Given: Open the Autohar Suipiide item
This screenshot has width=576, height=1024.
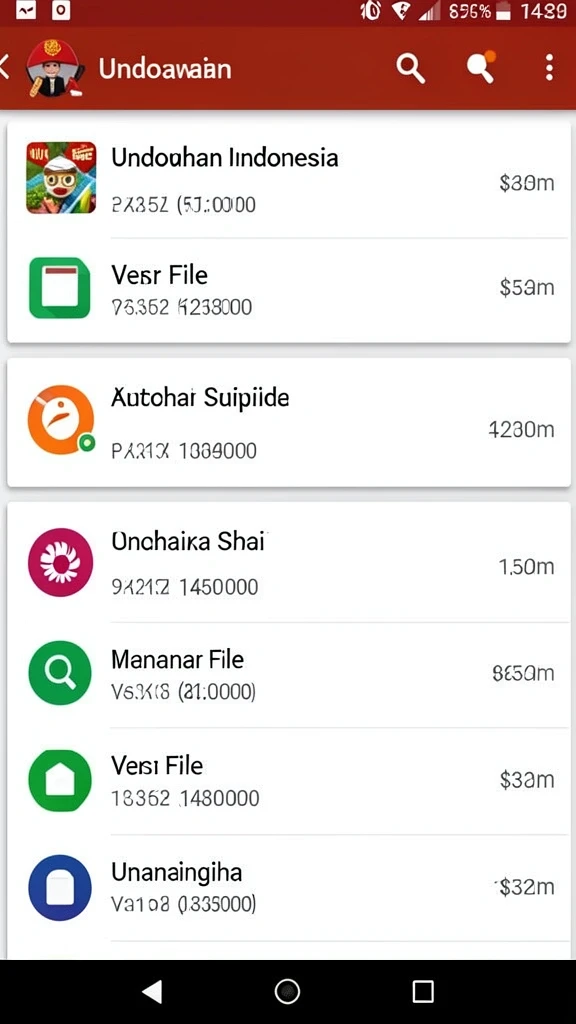Looking at the screenshot, I should 288,423.
